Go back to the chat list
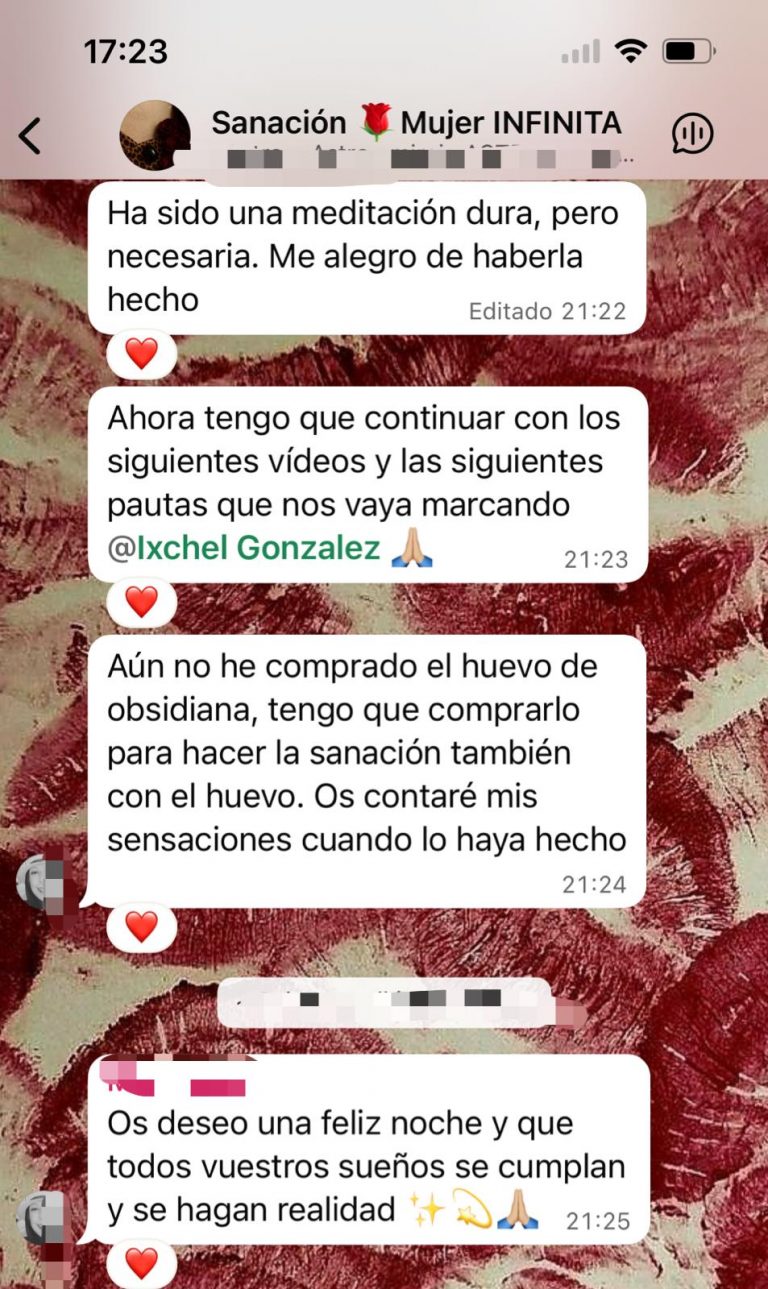The height and width of the screenshot is (1289, 768). (x=31, y=135)
